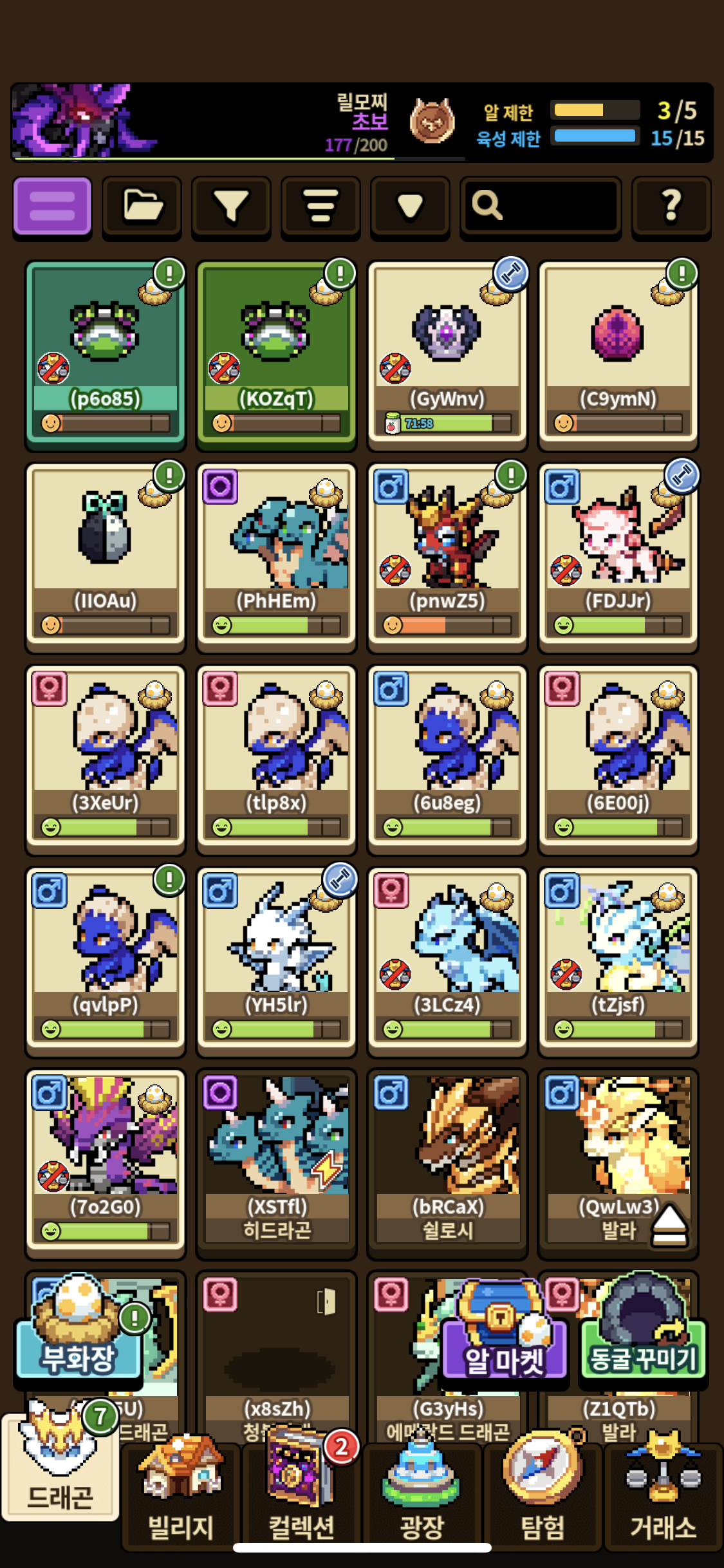Open the egg card (GyWnv)
Viewport: 724px width, 1568px height.
447,355
